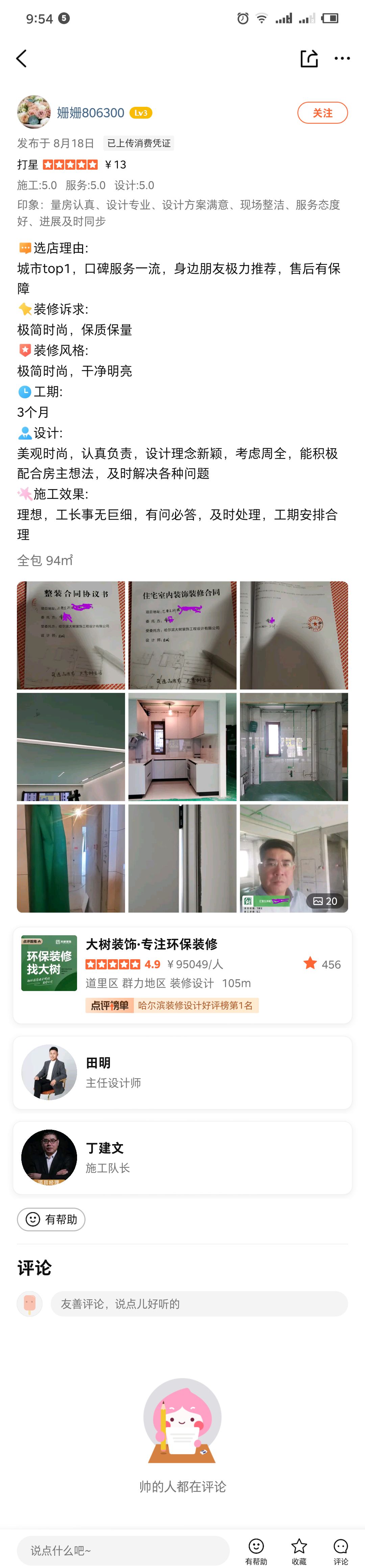Image resolution: width=365 pixels, height=1568 pixels.
Task: View the 住宅室内装饰装修合同 photo
Action: pos(182,635)
